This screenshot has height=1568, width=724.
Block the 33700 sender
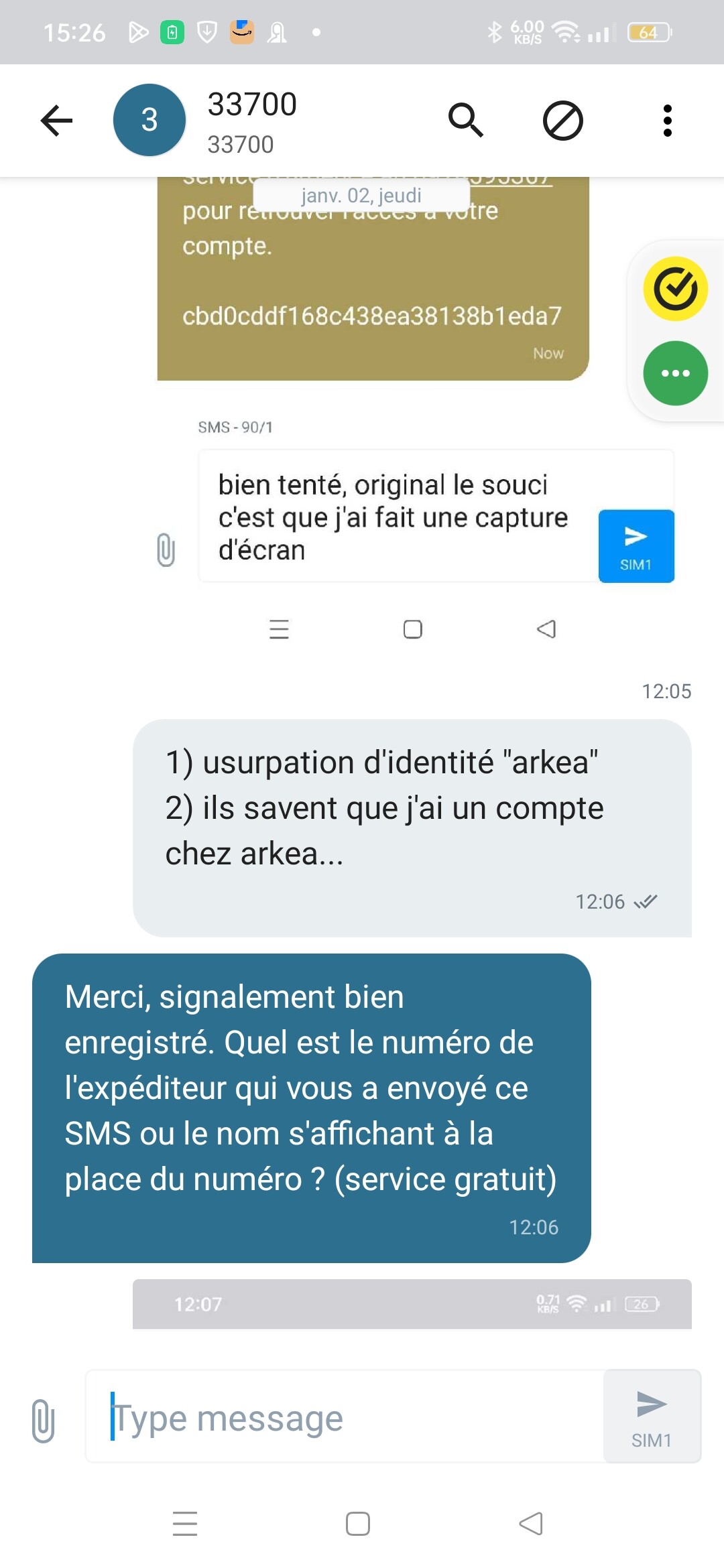(563, 121)
